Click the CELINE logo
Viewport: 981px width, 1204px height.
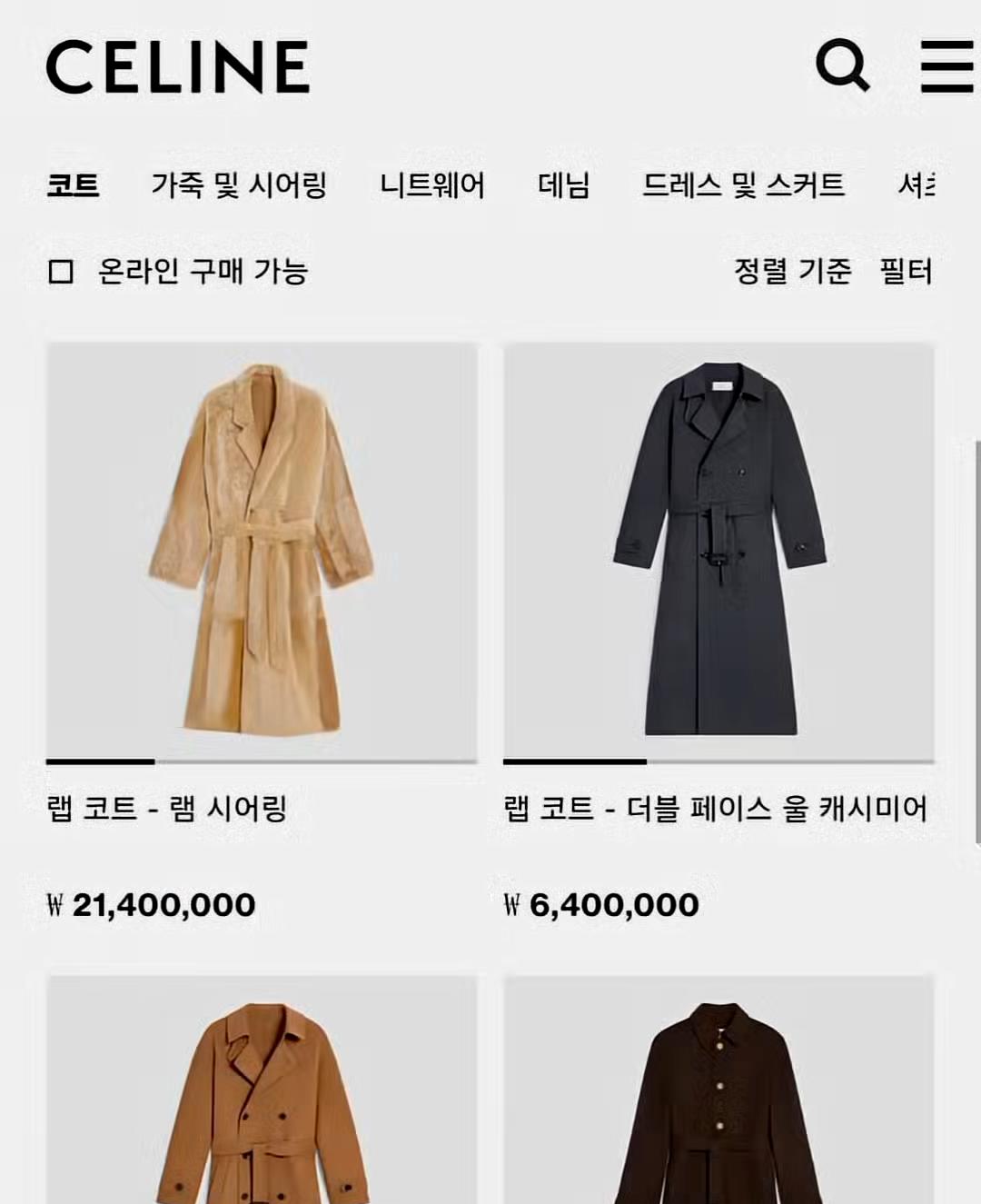coord(178,65)
